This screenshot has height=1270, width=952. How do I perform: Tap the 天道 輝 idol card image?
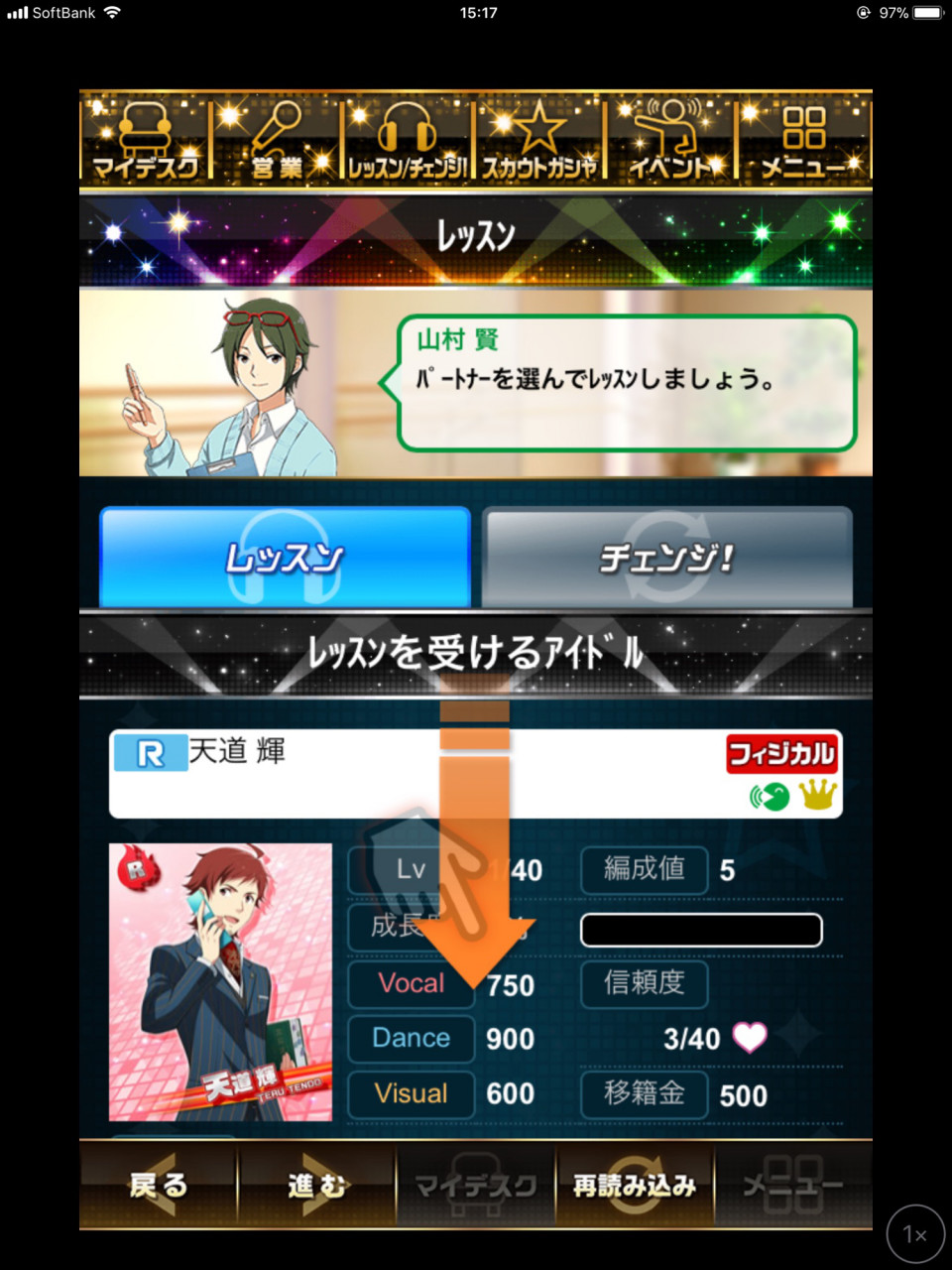[221, 982]
